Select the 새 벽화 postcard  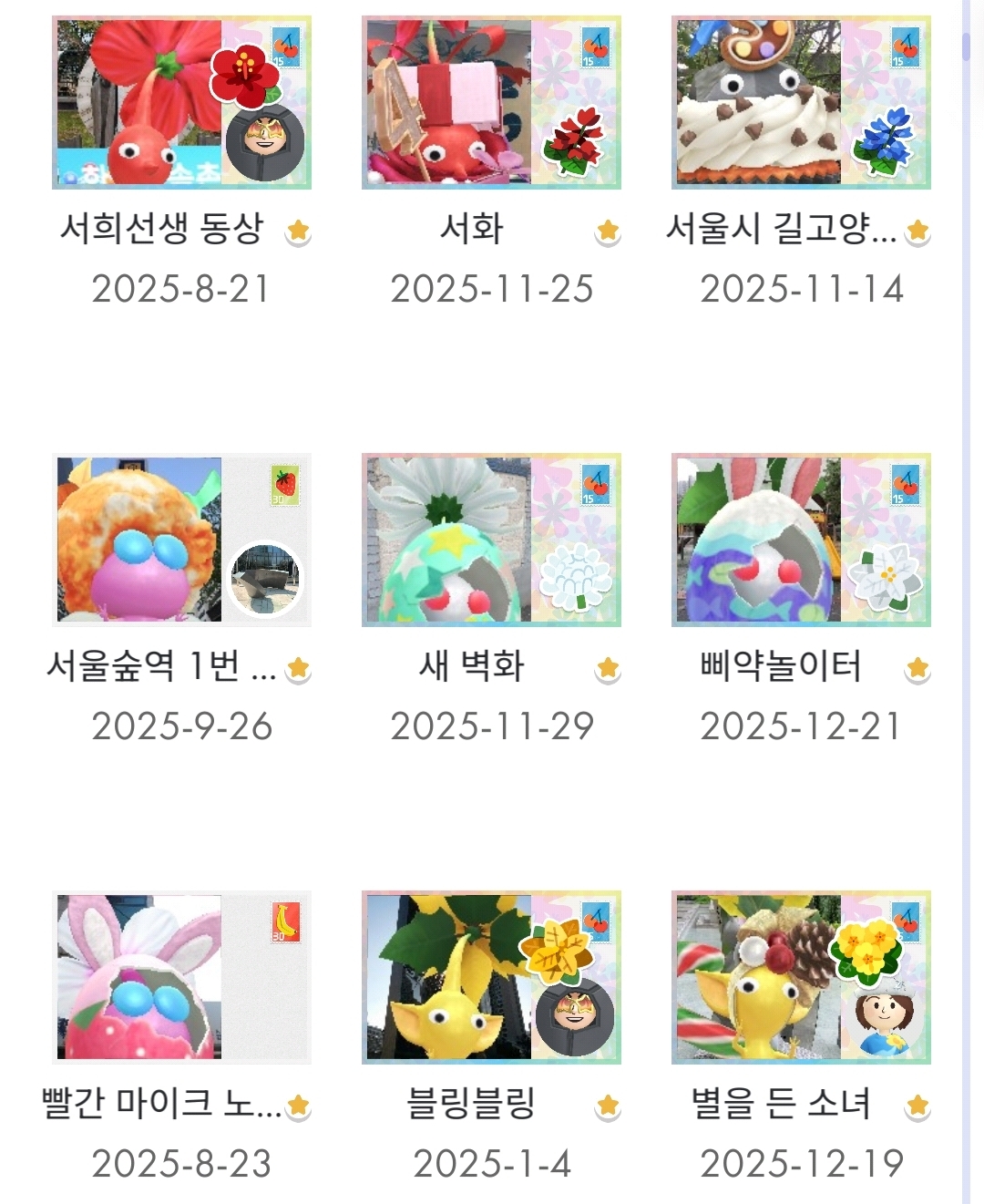(x=491, y=540)
